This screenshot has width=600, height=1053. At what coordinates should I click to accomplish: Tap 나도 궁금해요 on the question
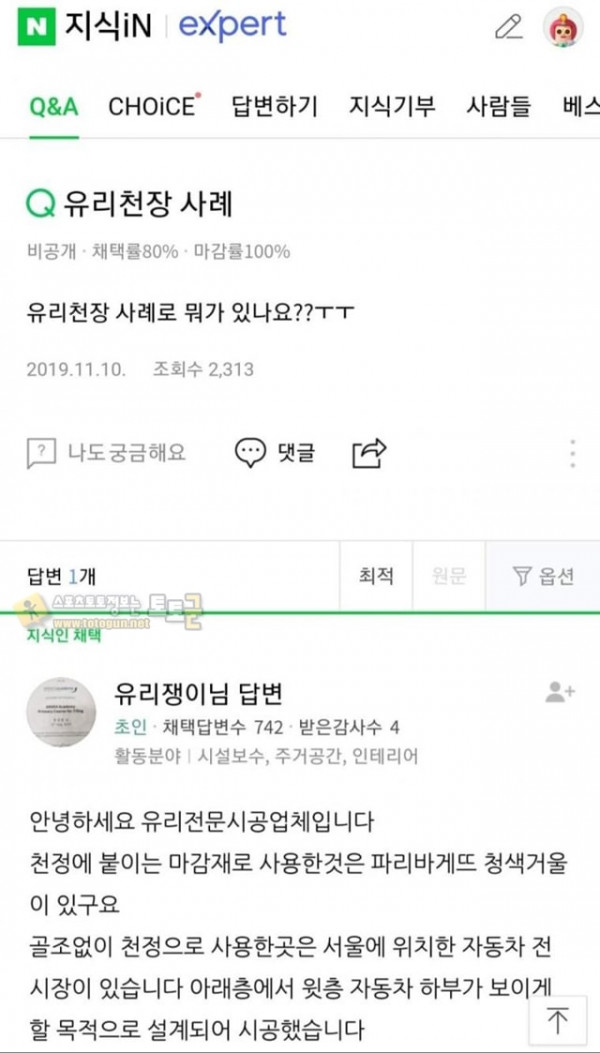(x=105, y=453)
